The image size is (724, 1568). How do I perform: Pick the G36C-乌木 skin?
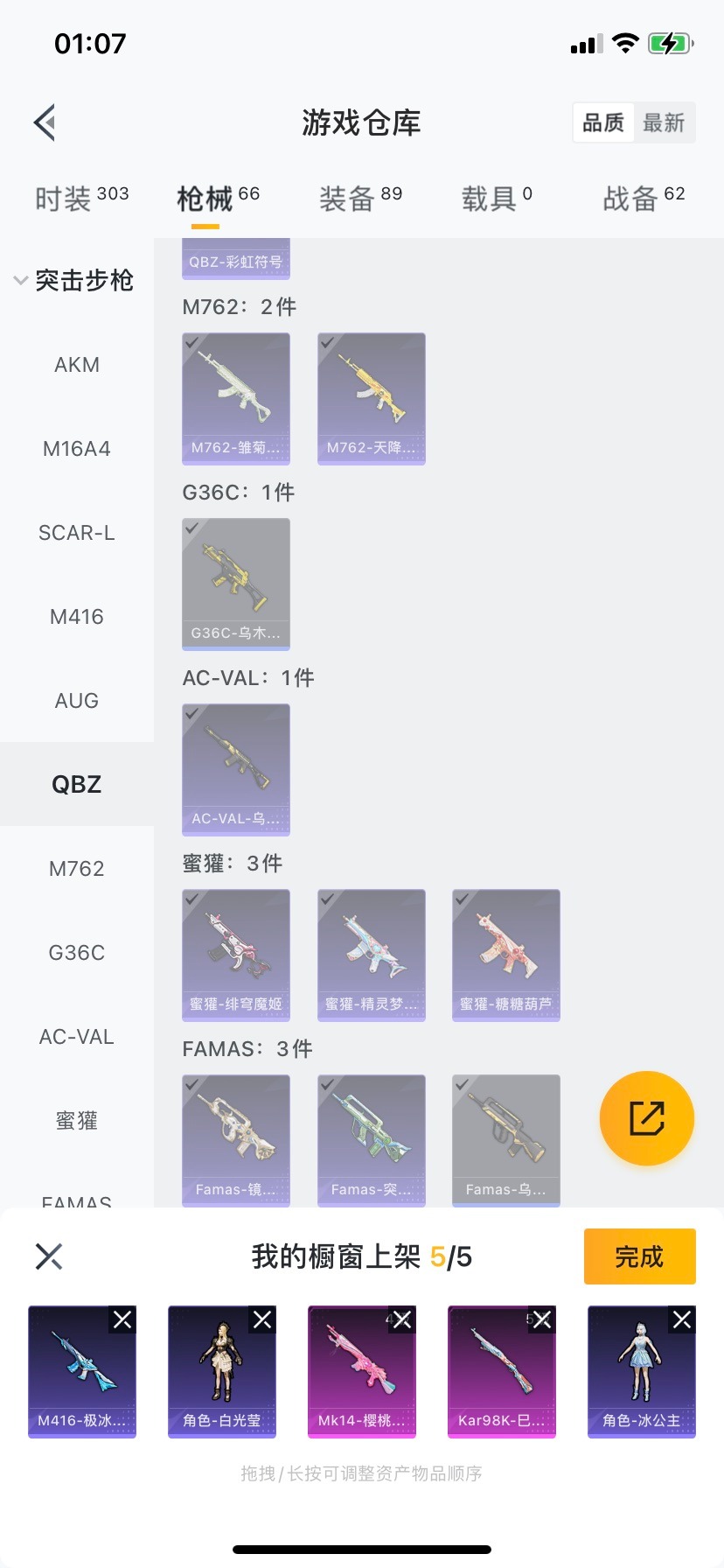[x=236, y=584]
